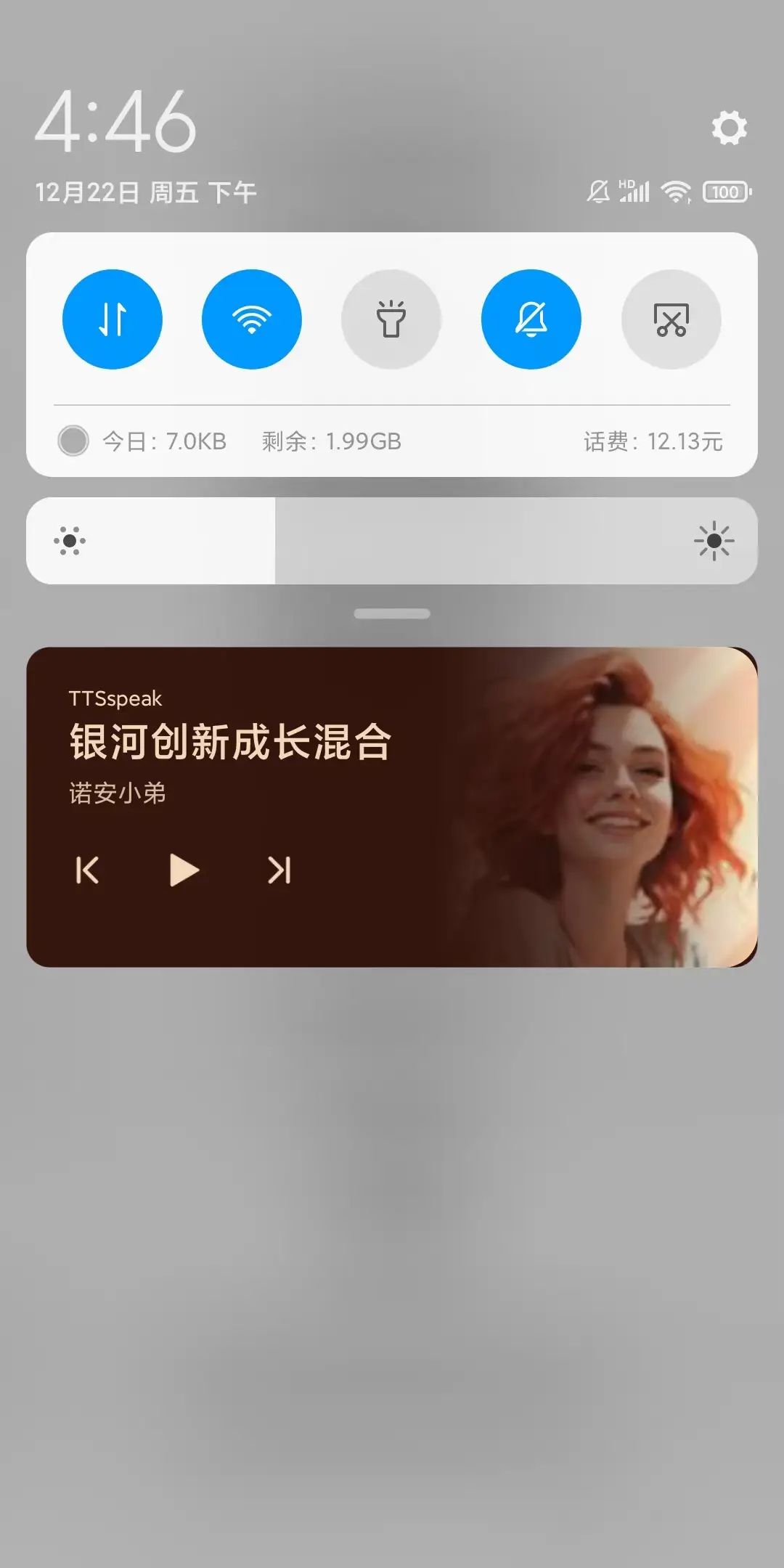
Task: Tap the brightness slider bar
Action: [392, 541]
